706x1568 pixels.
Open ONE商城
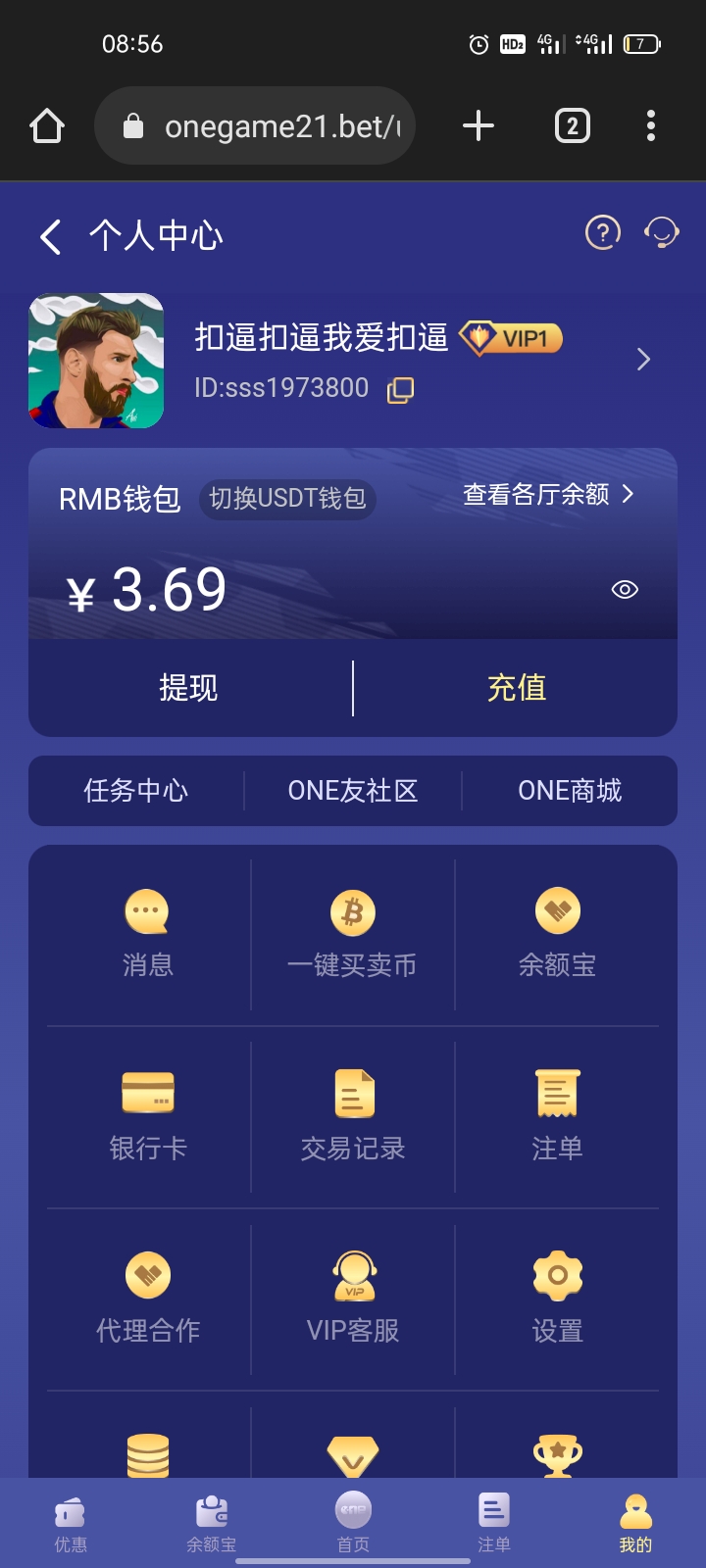(570, 791)
